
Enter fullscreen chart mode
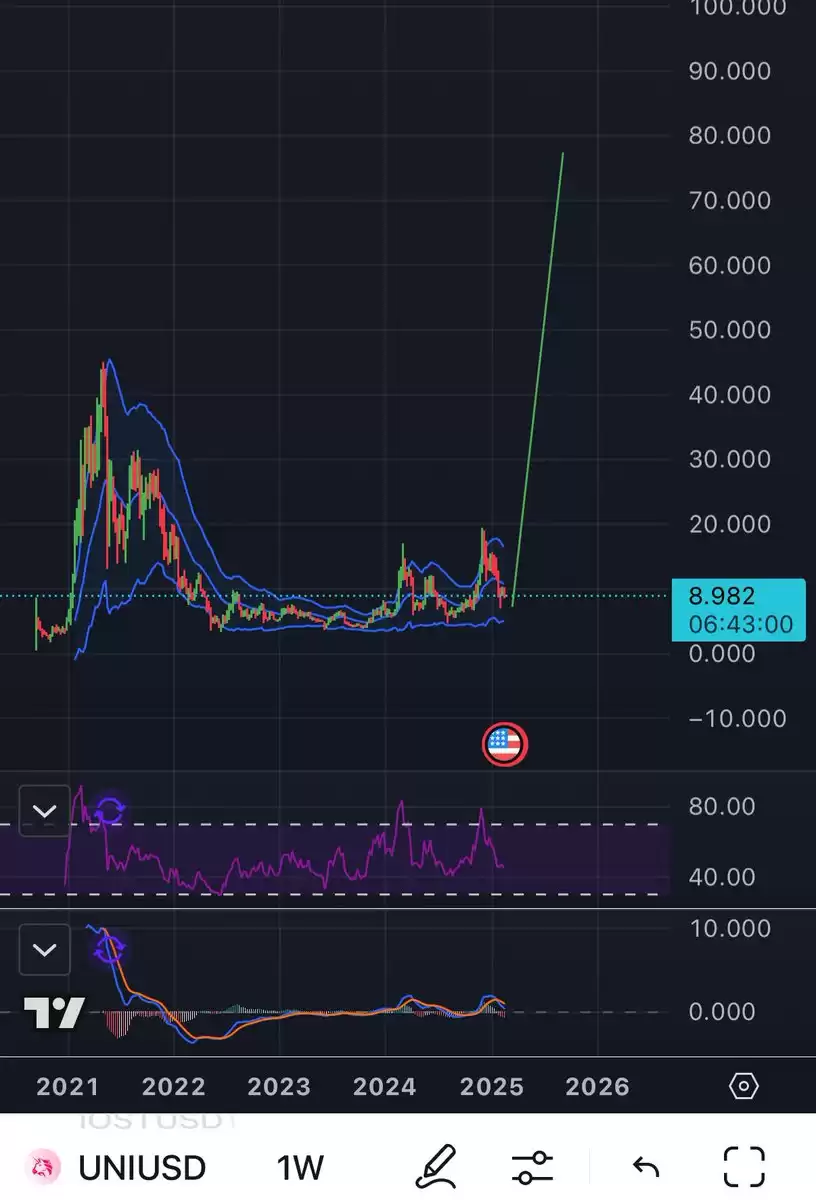point(744,1167)
